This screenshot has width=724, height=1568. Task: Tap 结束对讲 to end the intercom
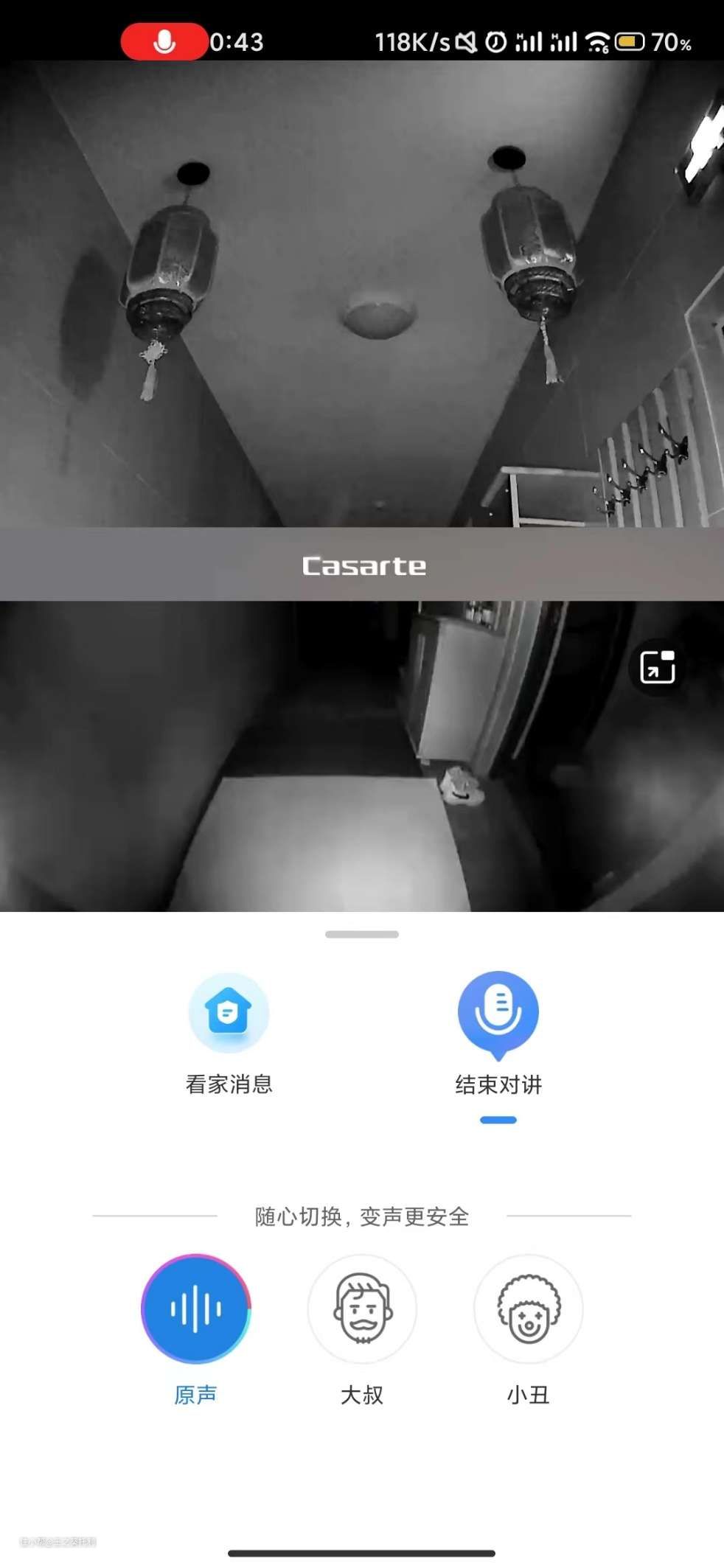pos(498,1033)
